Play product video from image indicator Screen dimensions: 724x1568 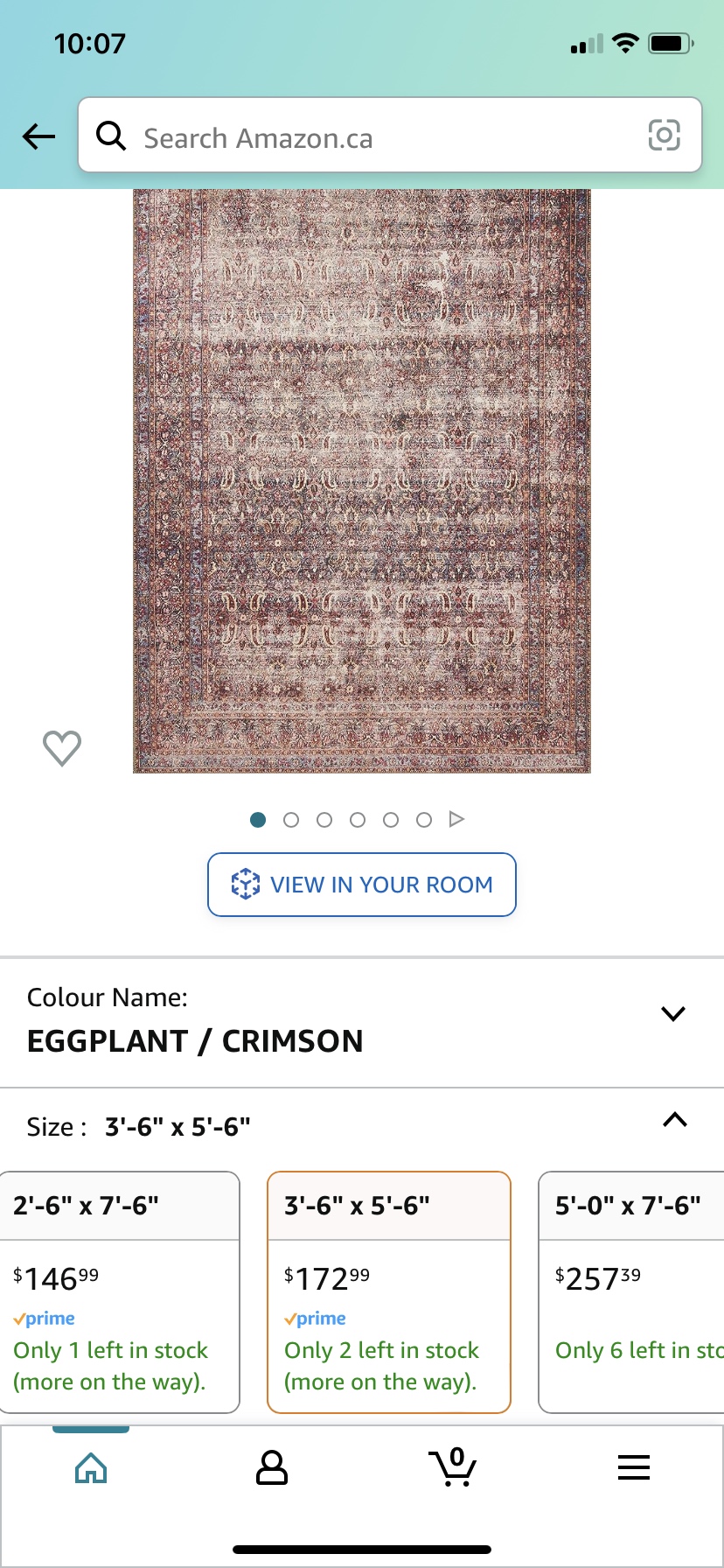(x=456, y=819)
